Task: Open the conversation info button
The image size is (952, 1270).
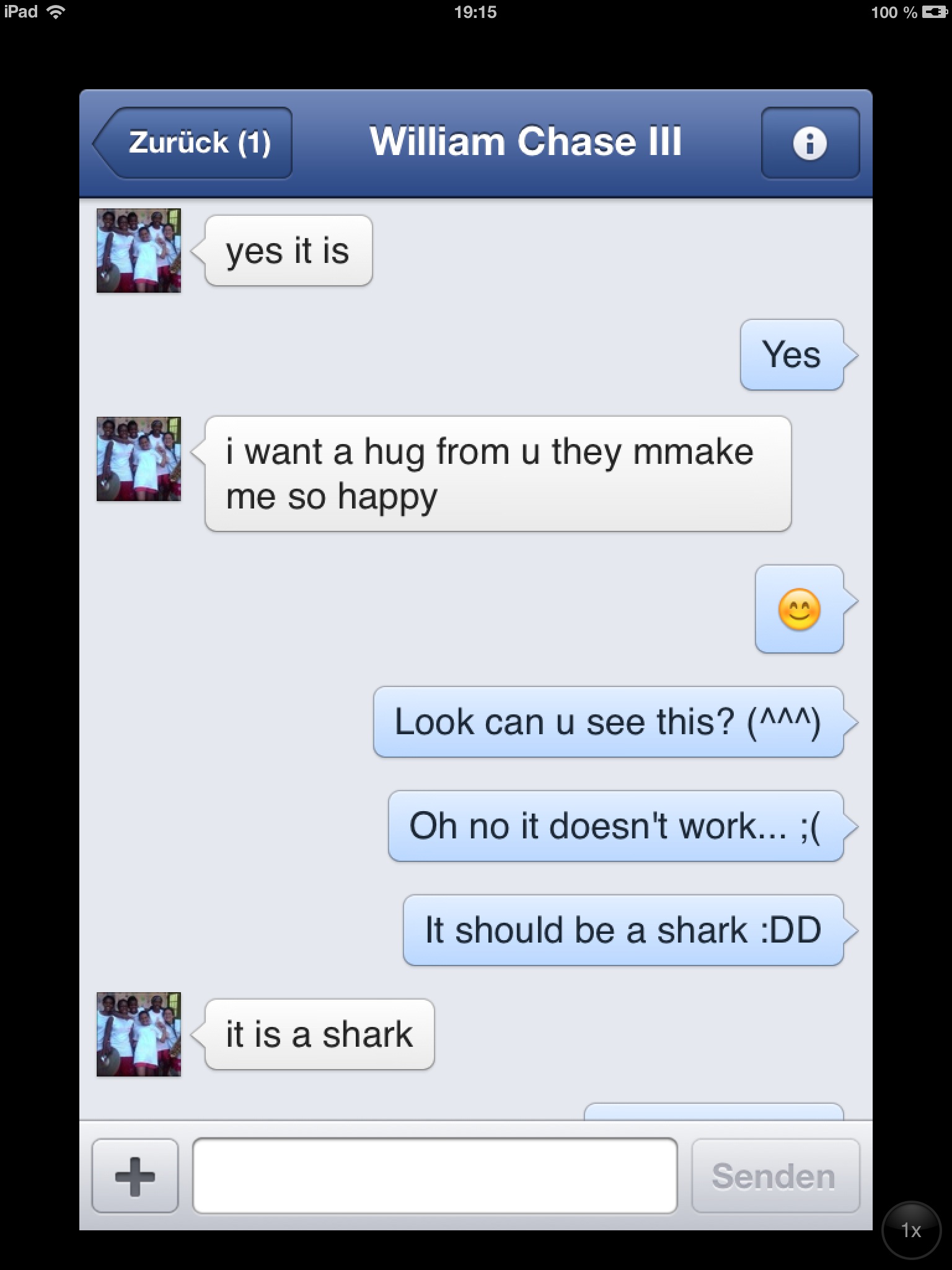Action: click(809, 143)
